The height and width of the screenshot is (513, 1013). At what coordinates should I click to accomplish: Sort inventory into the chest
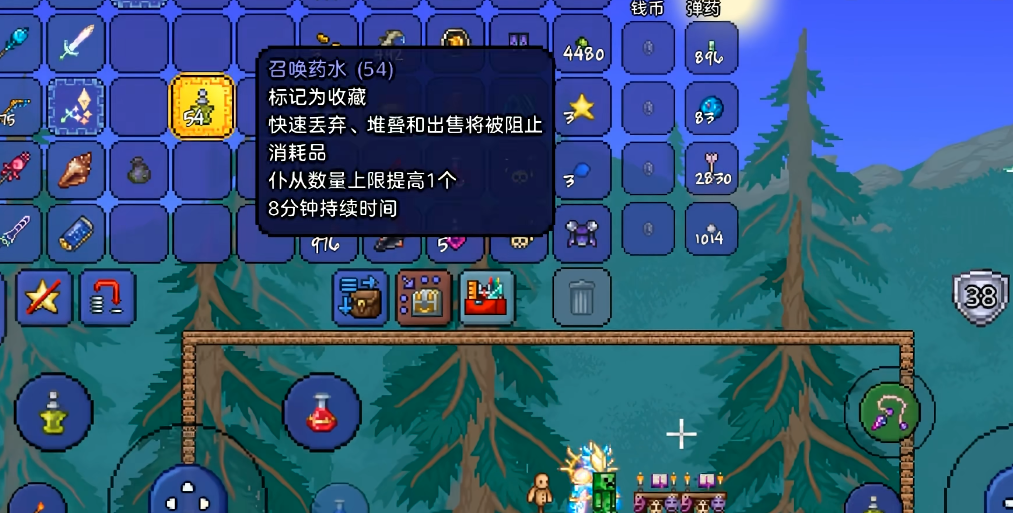pyautogui.click(x=360, y=298)
